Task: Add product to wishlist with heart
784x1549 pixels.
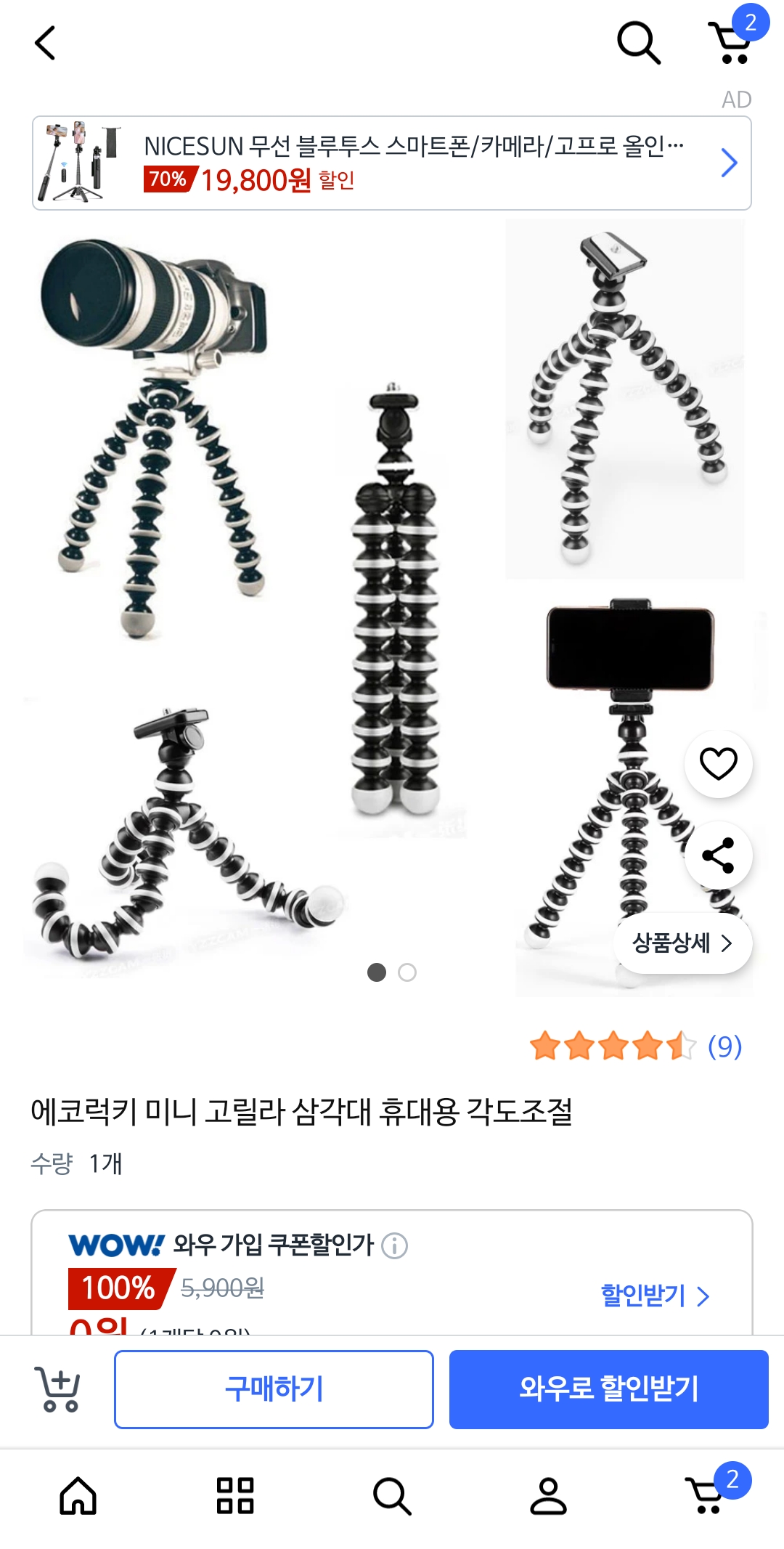Action: coord(718,764)
